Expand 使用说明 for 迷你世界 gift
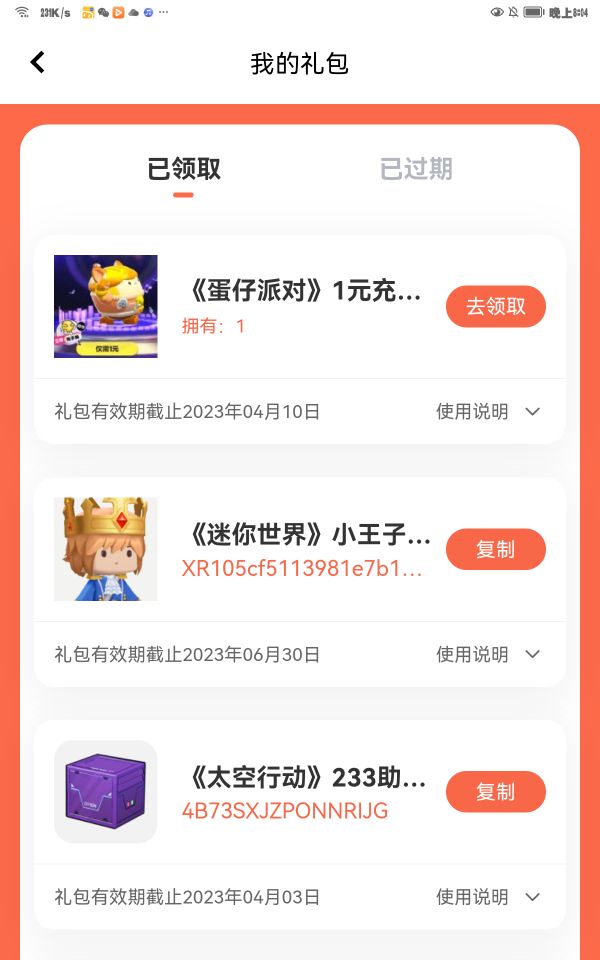 [x=488, y=655]
